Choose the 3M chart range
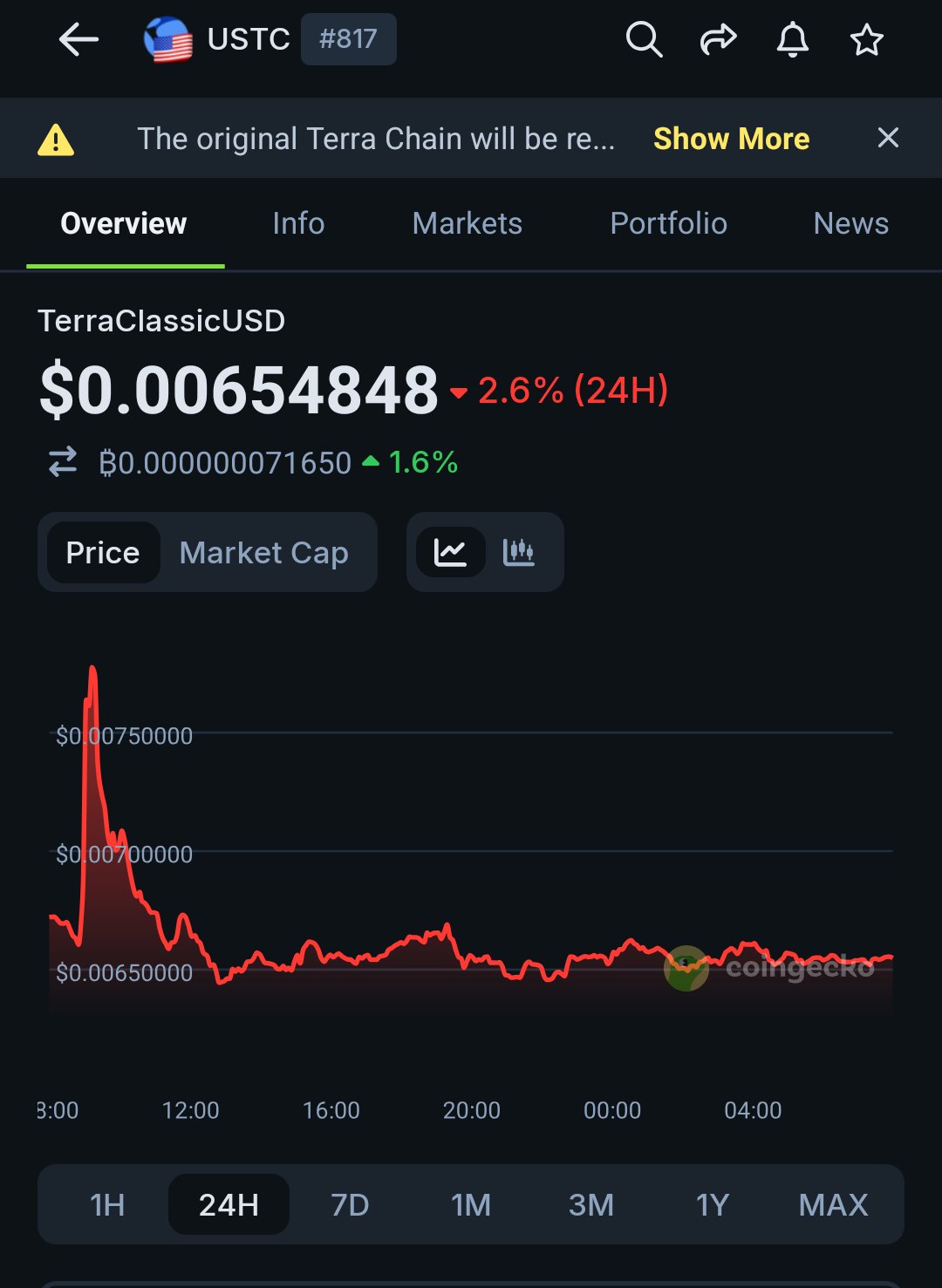Image resolution: width=942 pixels, height=1288 pixels. (591, 1204)
